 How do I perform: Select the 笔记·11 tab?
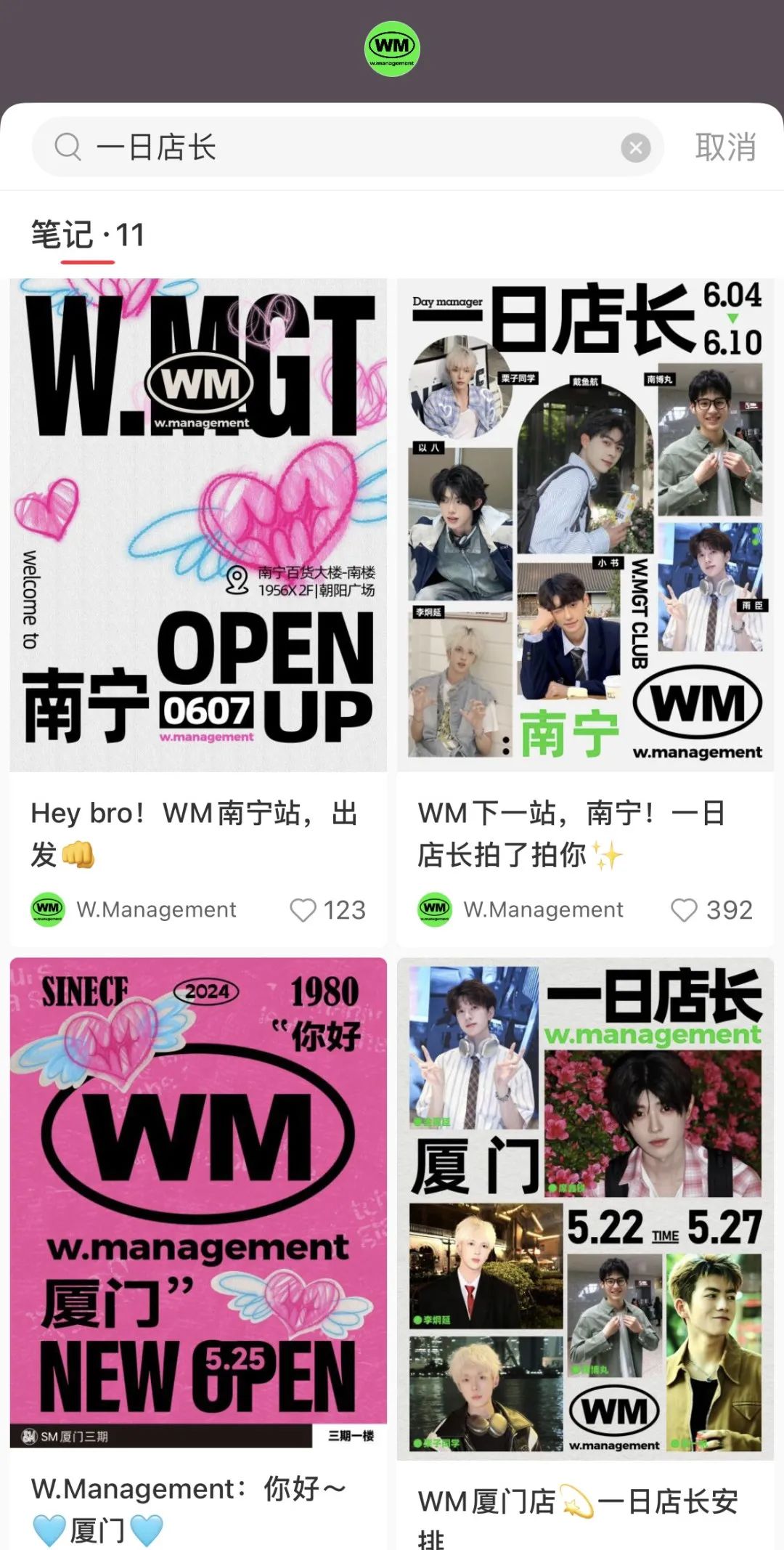click(88, 235)
